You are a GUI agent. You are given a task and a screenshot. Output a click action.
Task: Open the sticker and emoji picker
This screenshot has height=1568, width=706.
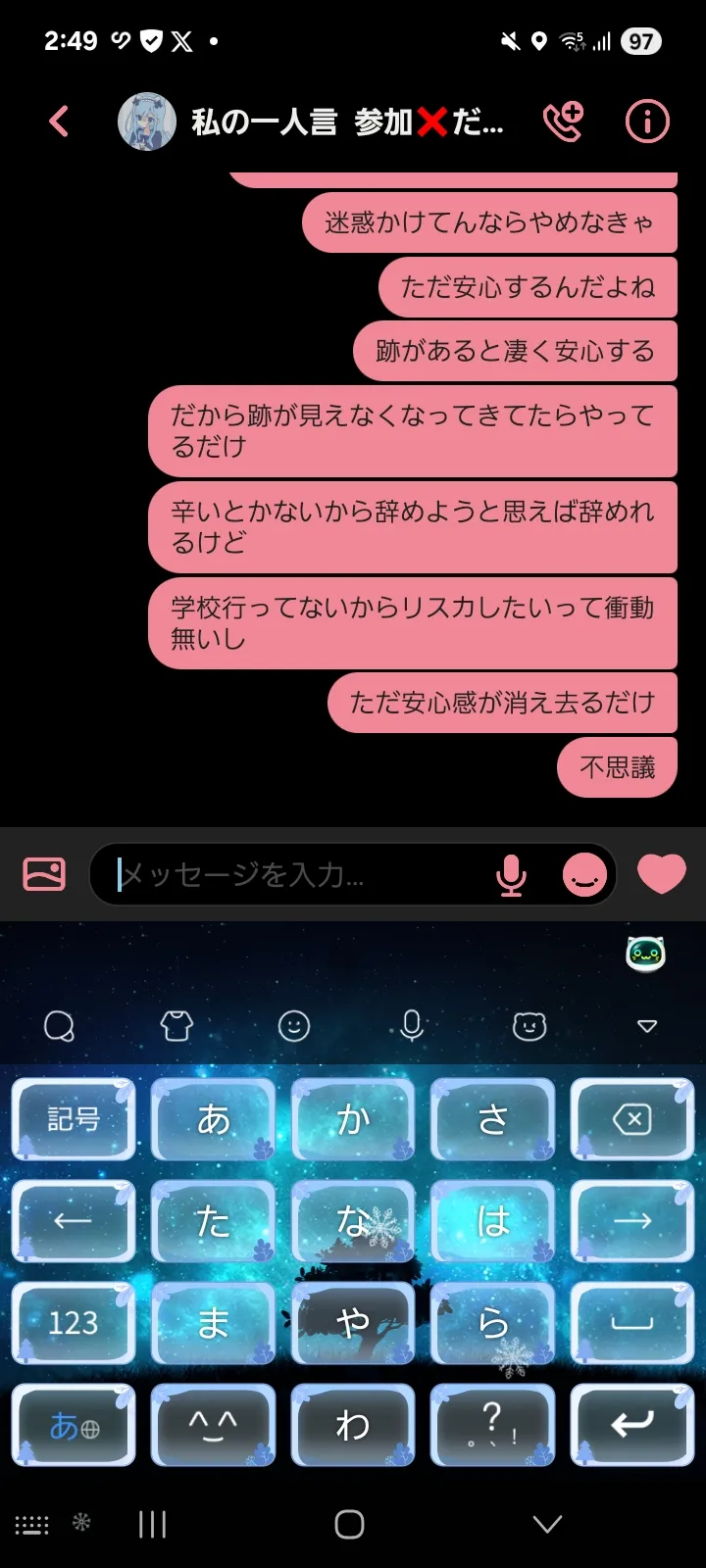[584, 874]
